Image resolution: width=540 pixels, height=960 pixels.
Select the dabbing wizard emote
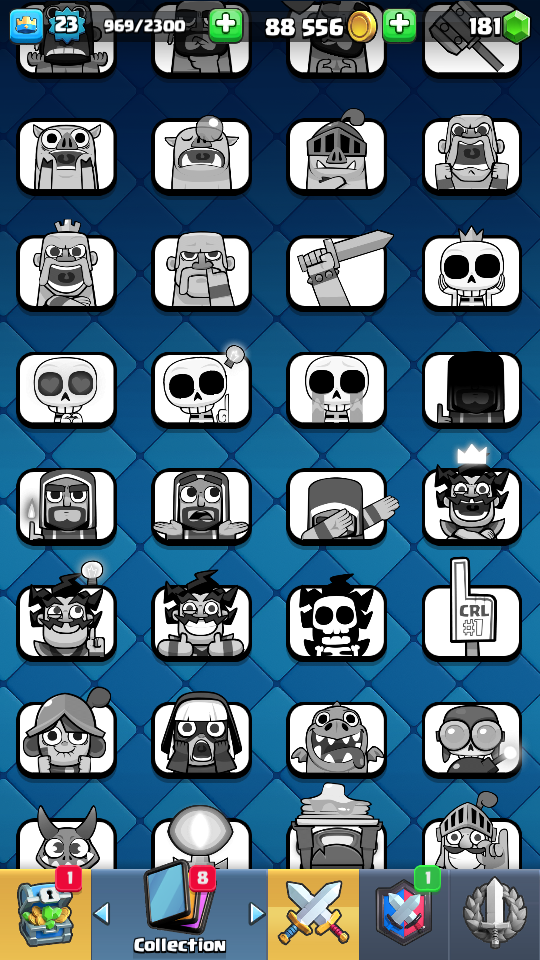click(x=337, y=506)
